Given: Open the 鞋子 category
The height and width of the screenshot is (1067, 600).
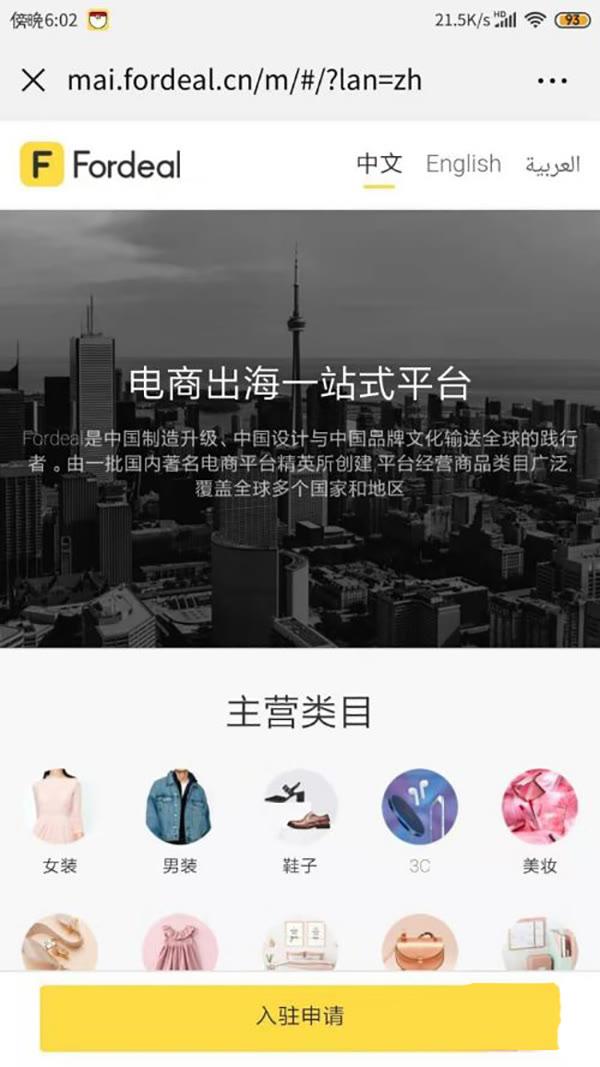Looking at the screenshot, I should pos(299,808).
